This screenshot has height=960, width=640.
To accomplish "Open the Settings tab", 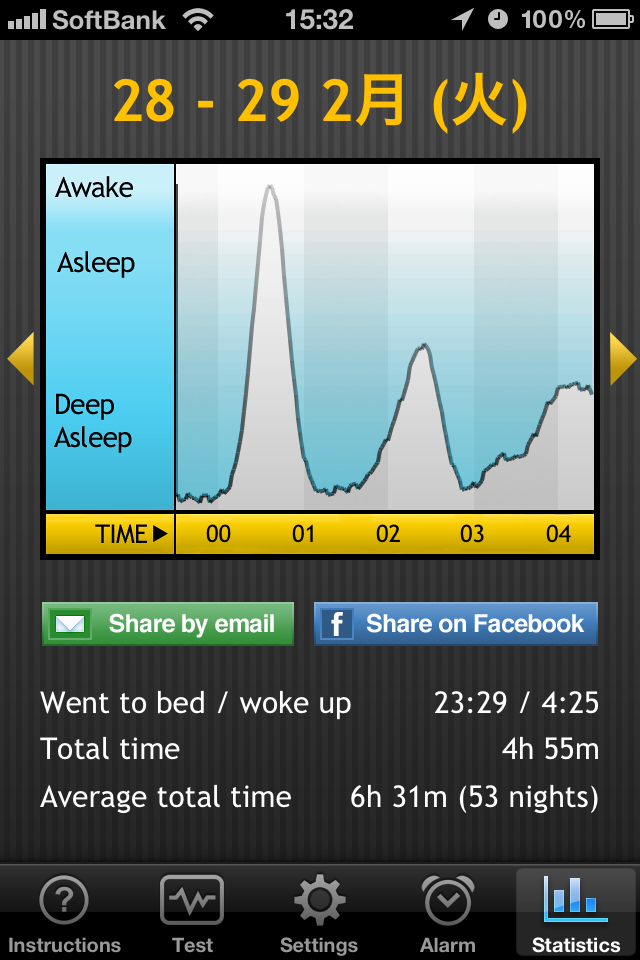I will (x=319, y=914).
